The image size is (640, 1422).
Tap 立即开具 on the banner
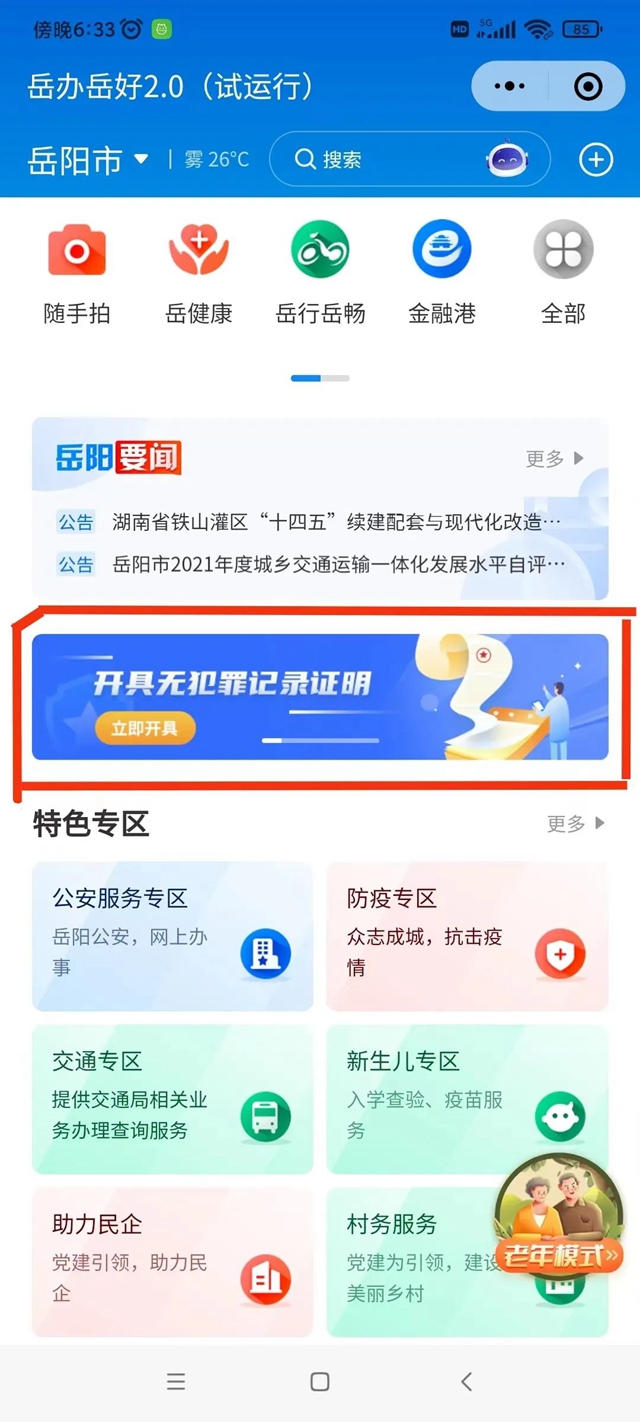[x=145, y=728]
